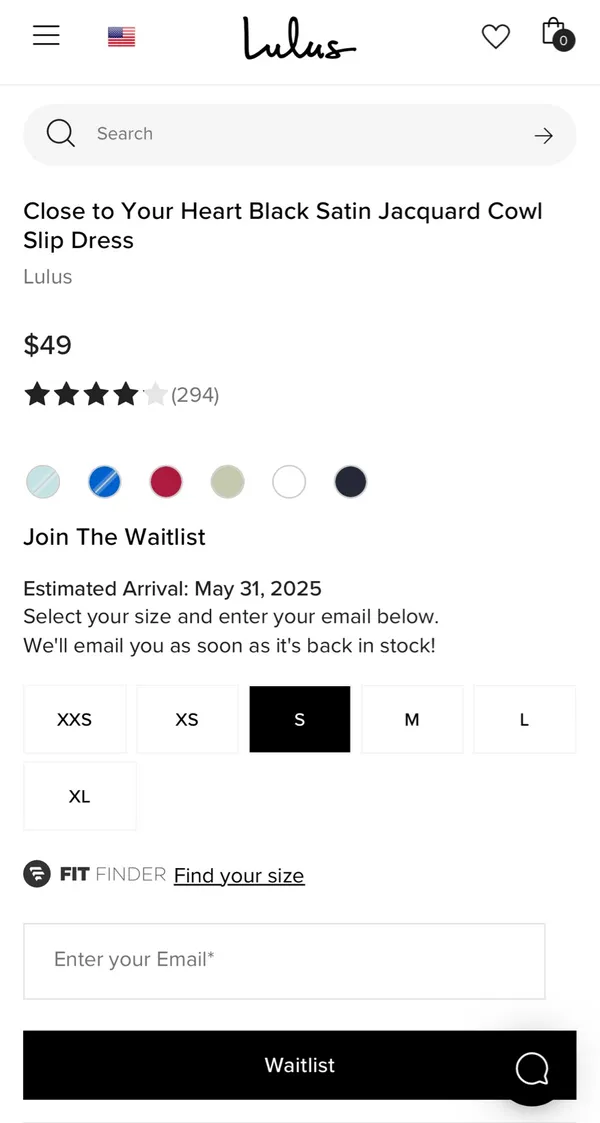
Task: Tap the Search field
Action: click(x=299, y=135)
